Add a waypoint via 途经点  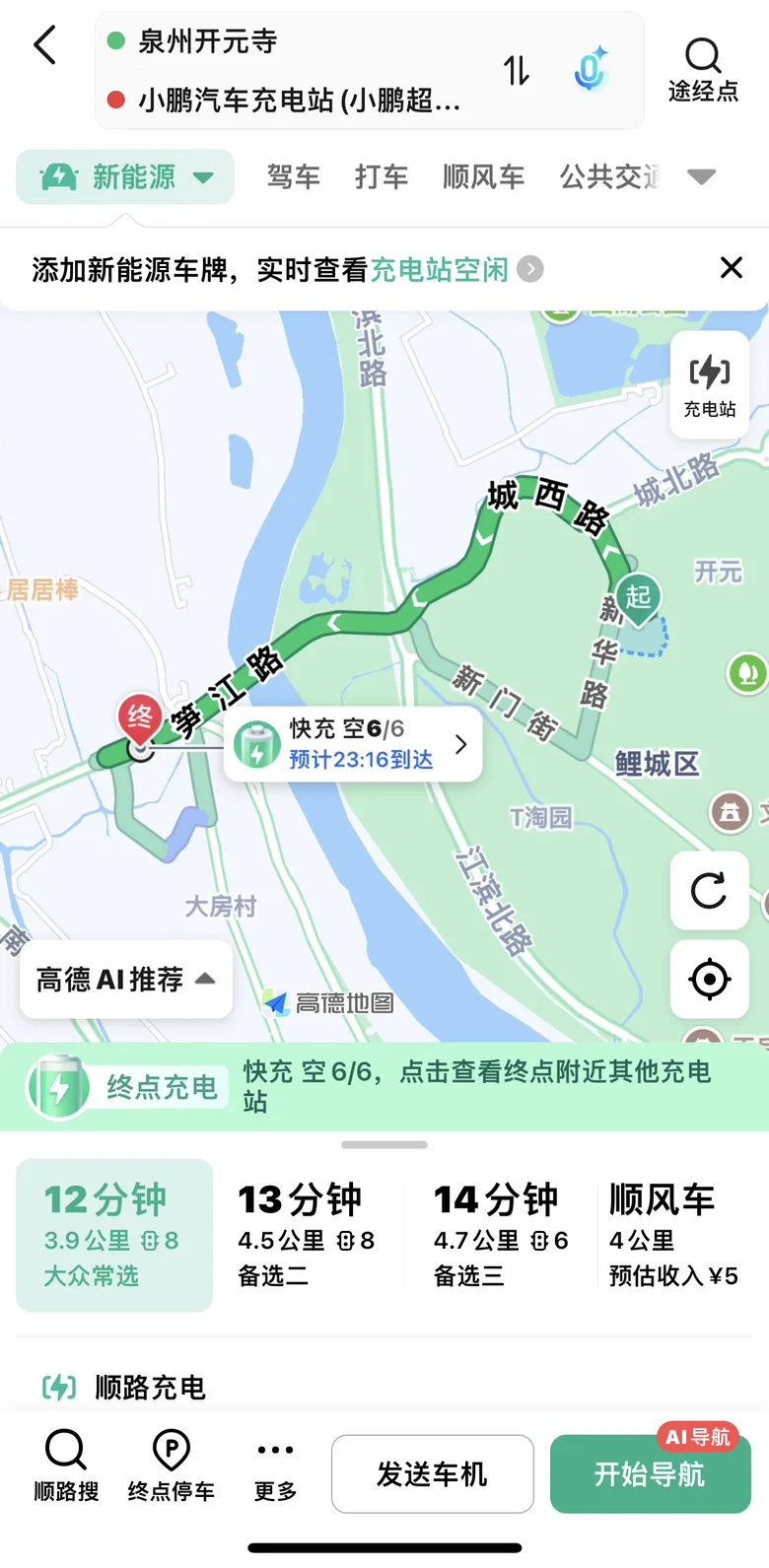[703, 70]
